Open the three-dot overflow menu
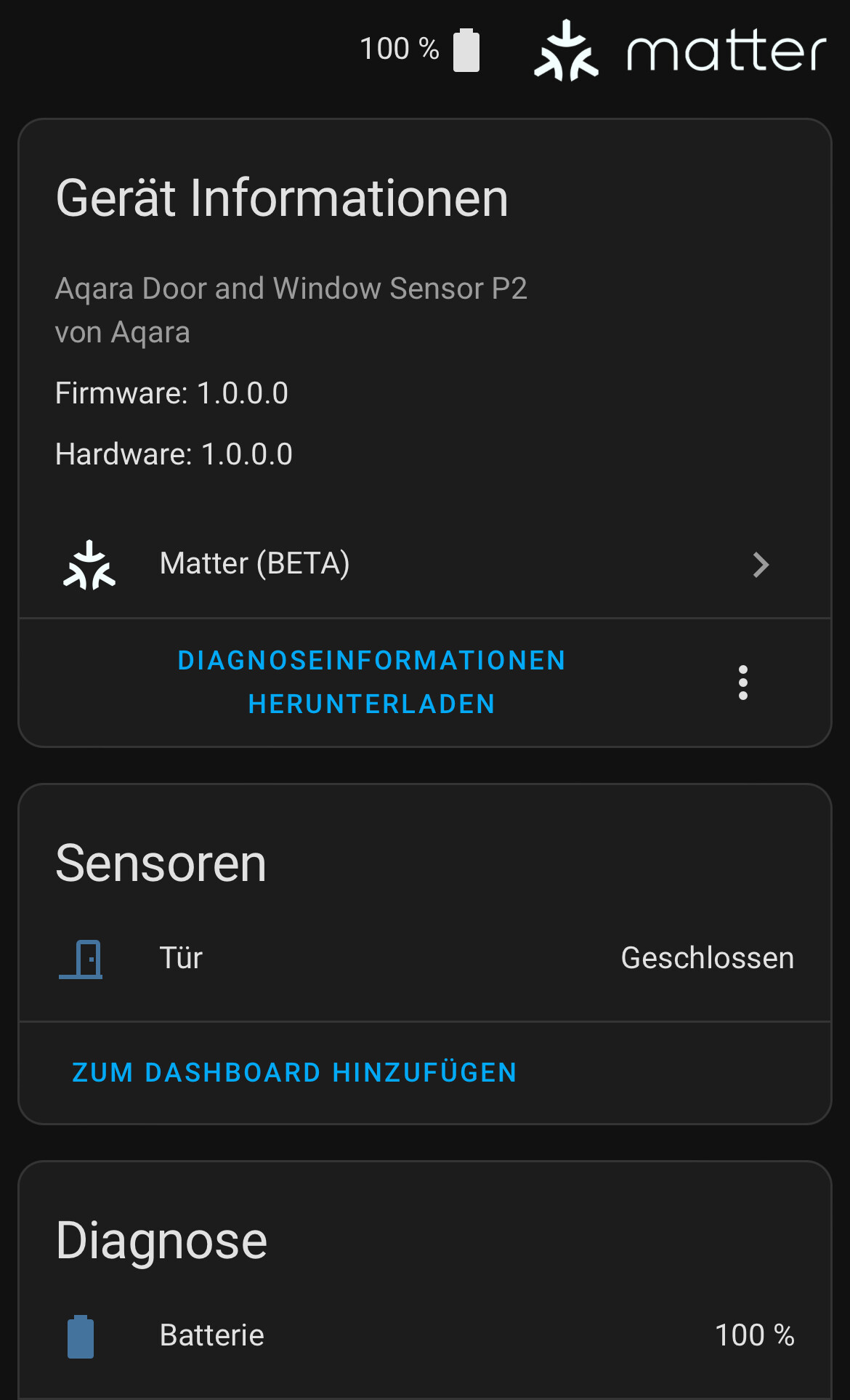850x1400 pixels. [742, 683]
